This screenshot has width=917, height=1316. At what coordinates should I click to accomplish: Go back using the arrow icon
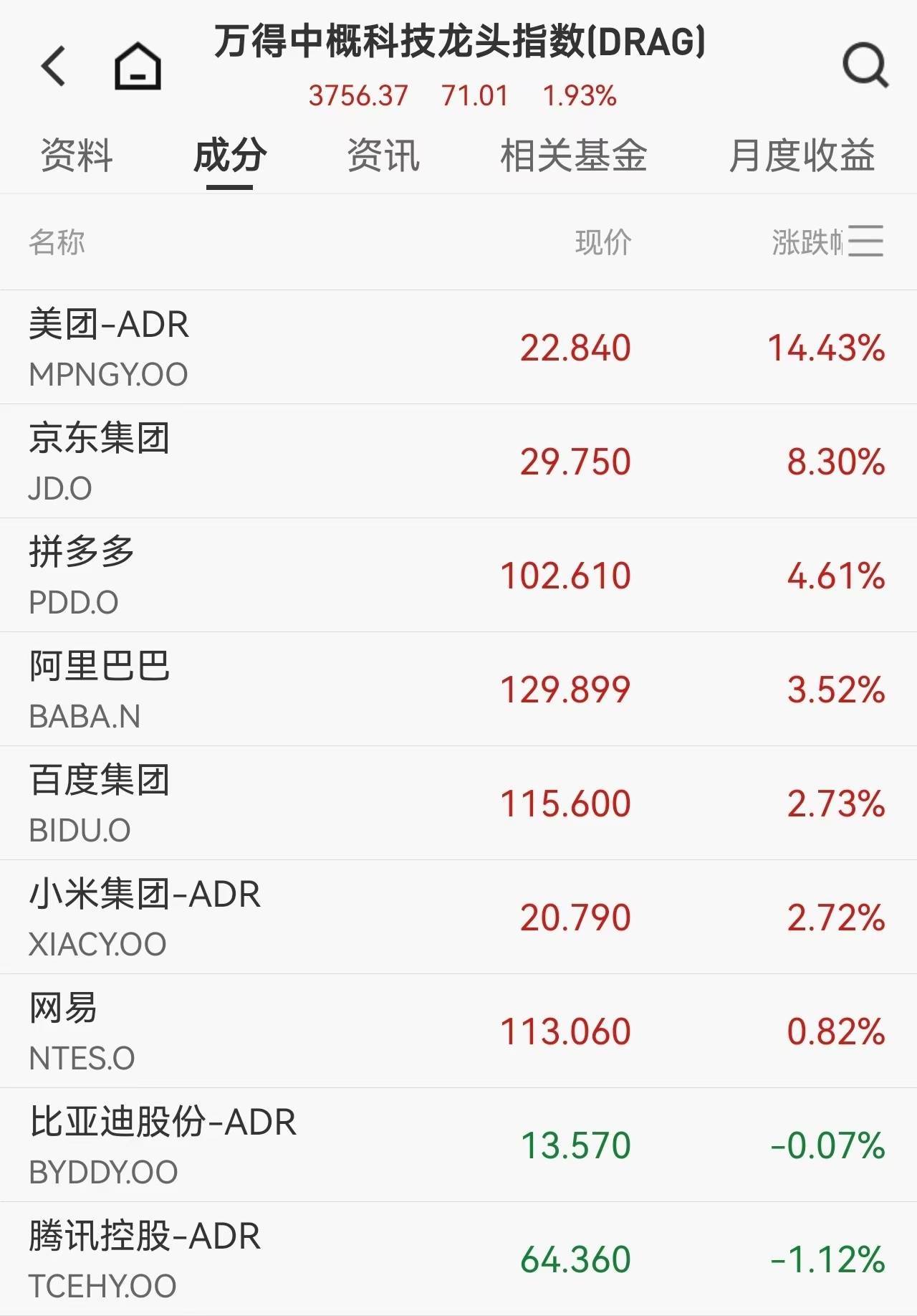click(x=54, y=67)
